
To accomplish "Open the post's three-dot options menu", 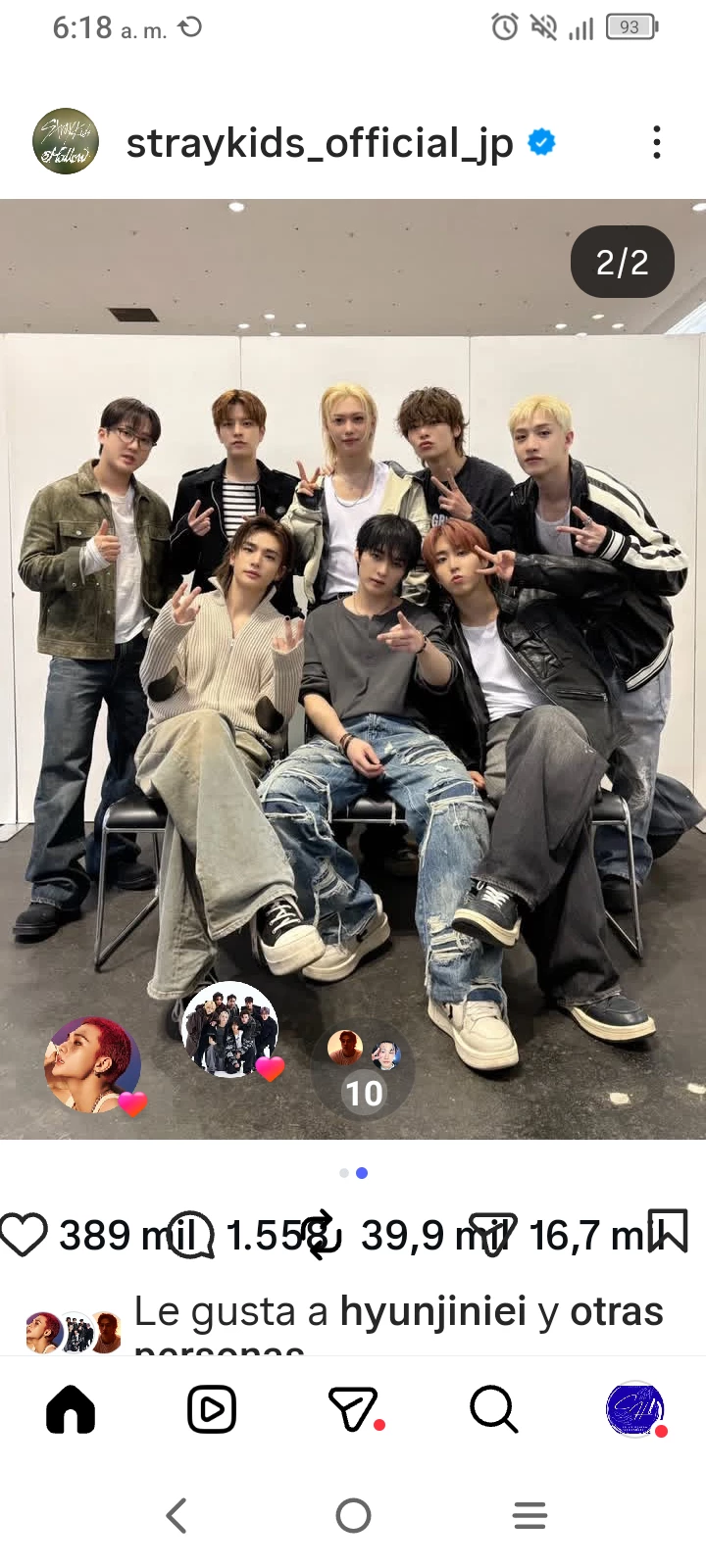I will pyautogui.click(x=656, y=143).
